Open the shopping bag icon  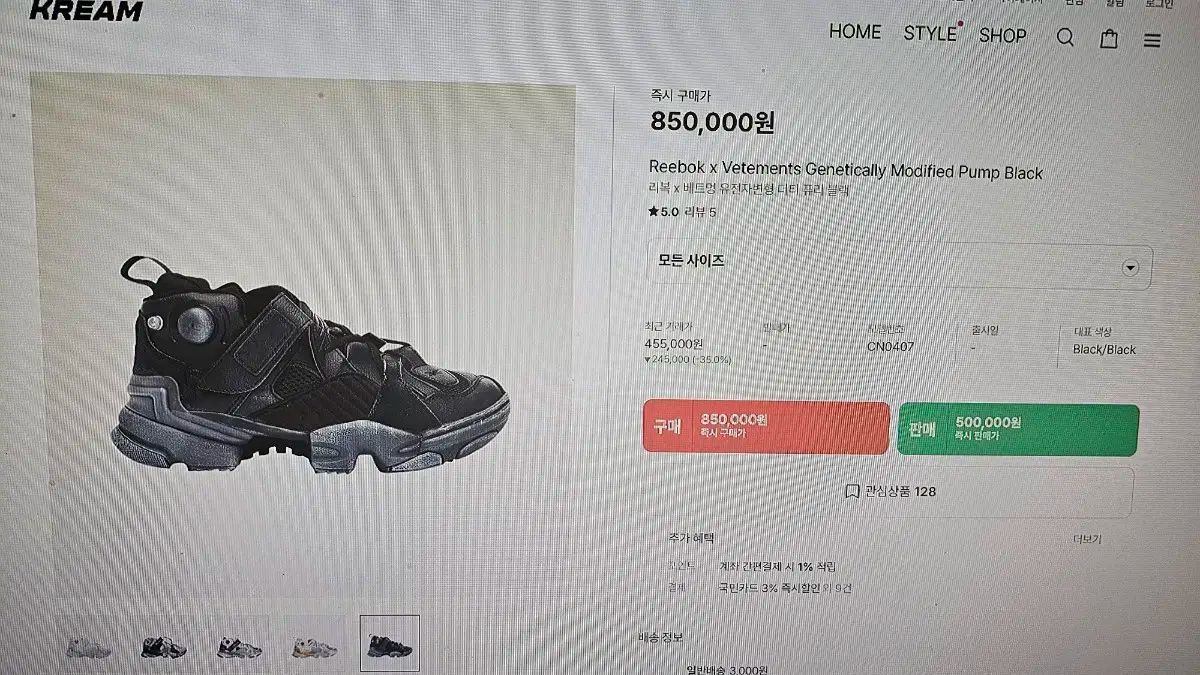point(1109,39)
